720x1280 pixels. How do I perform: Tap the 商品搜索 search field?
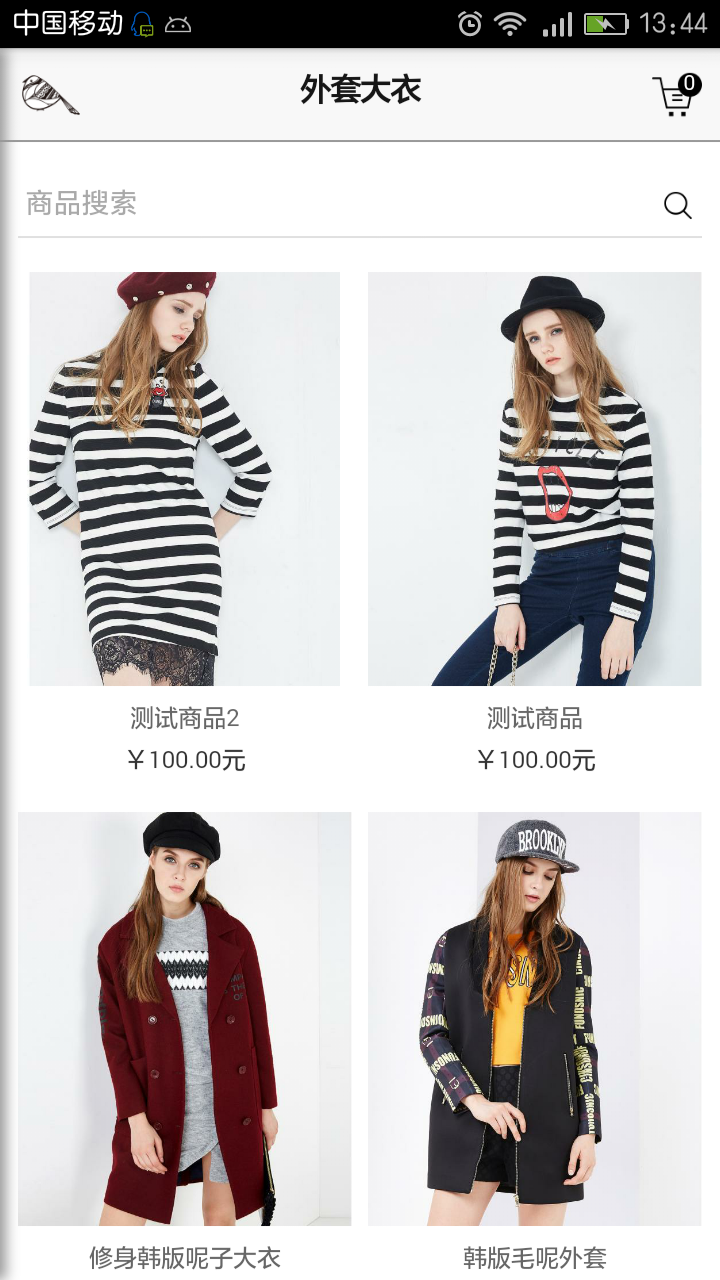(330, 204)
